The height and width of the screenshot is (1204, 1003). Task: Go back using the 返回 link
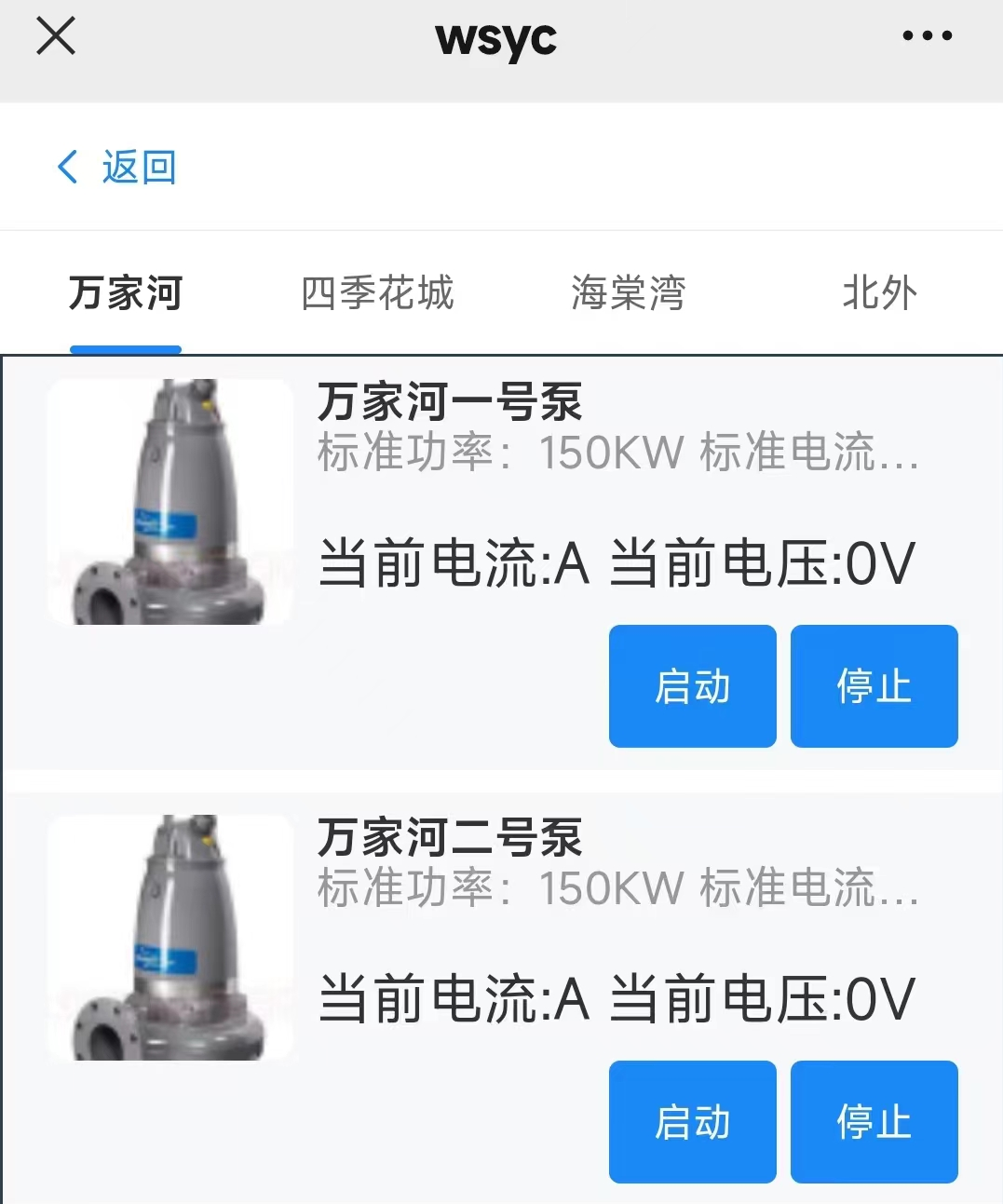[117, 168]
